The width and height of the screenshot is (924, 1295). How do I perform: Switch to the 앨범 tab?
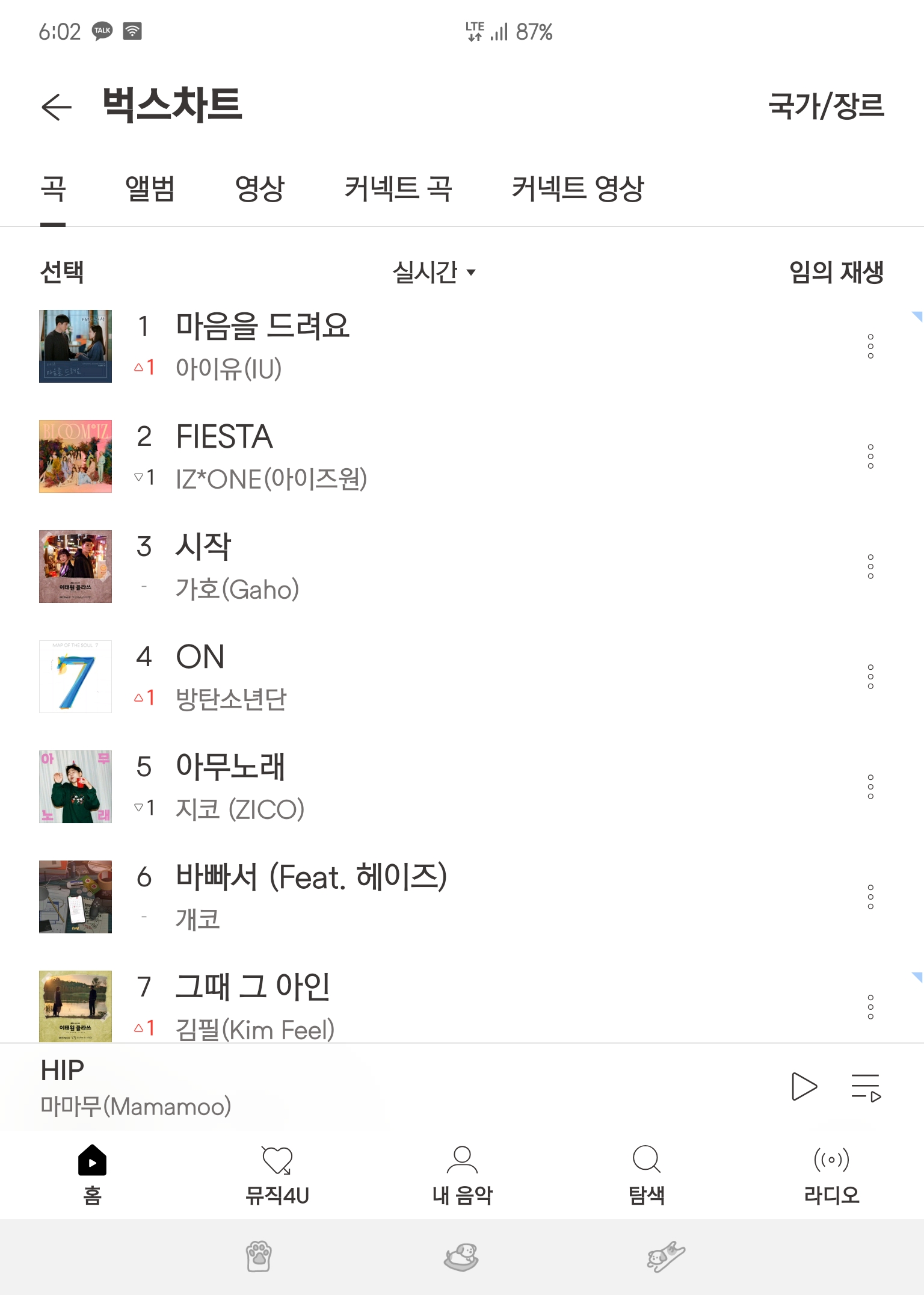[150, 188]
